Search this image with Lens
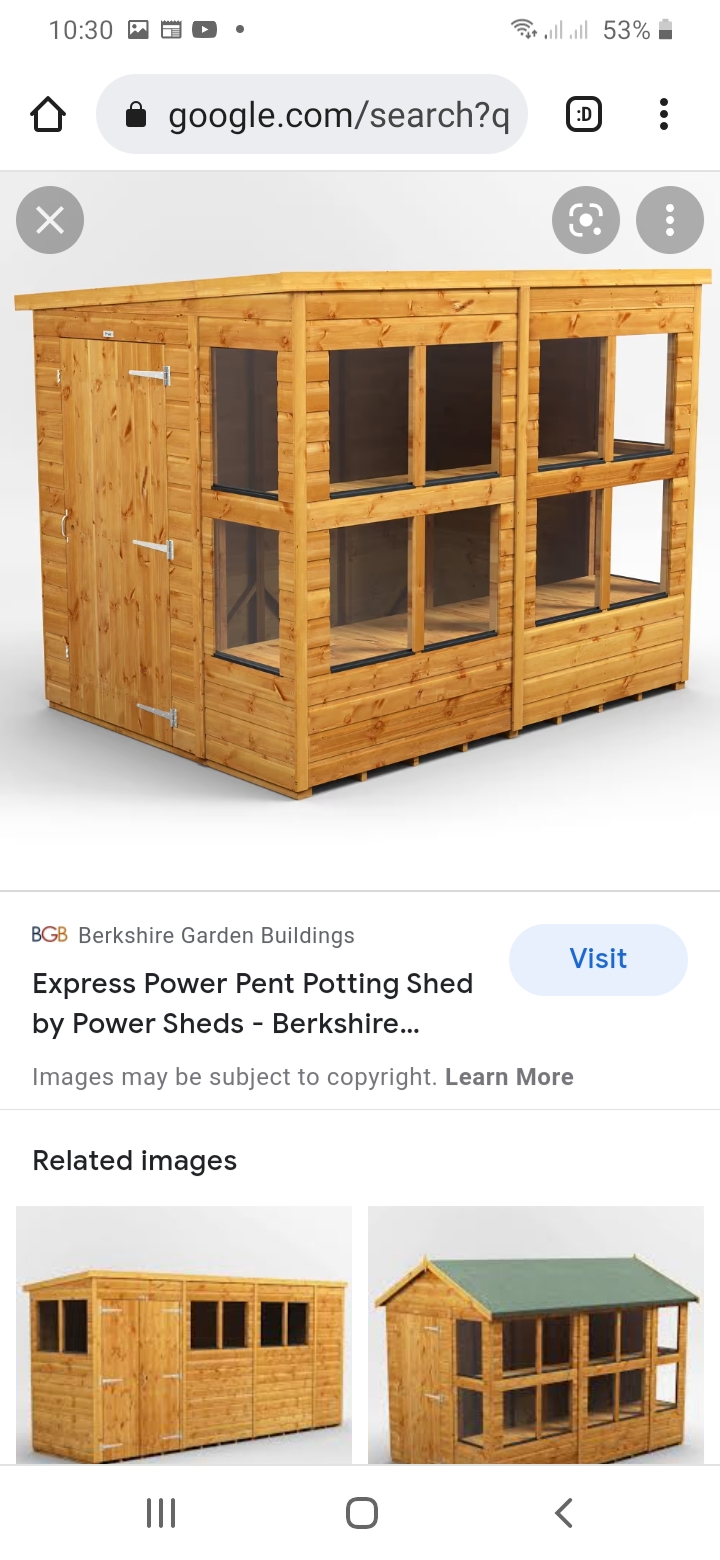Viewport: 720px width, 1560px height. [x=586, y=220]
